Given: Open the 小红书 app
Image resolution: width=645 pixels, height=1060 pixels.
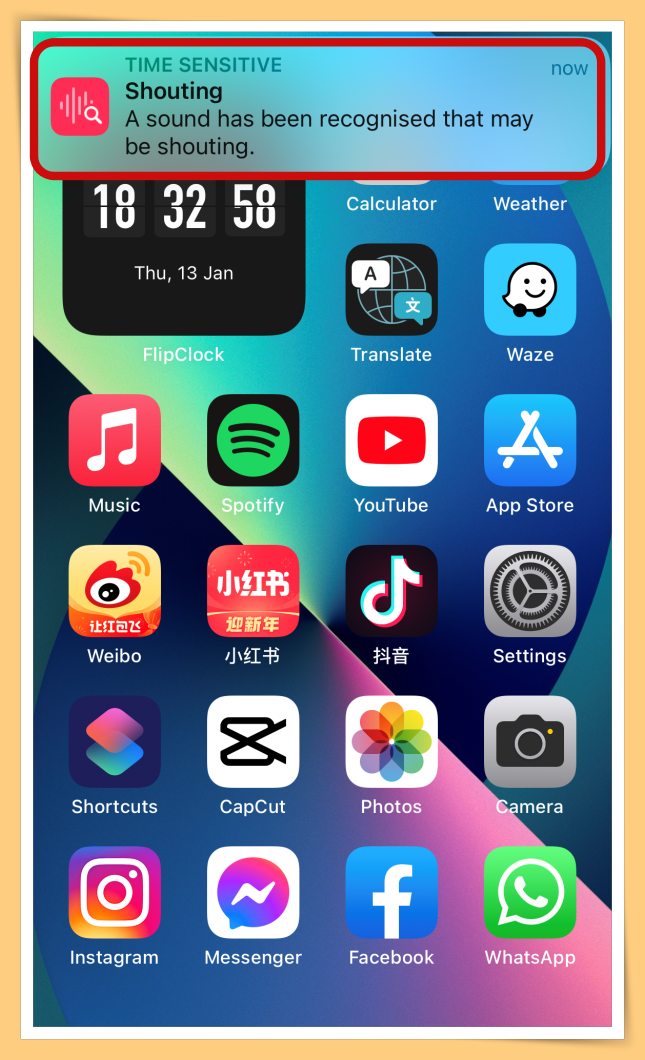Looking at the screenshot, I should 253,591.
